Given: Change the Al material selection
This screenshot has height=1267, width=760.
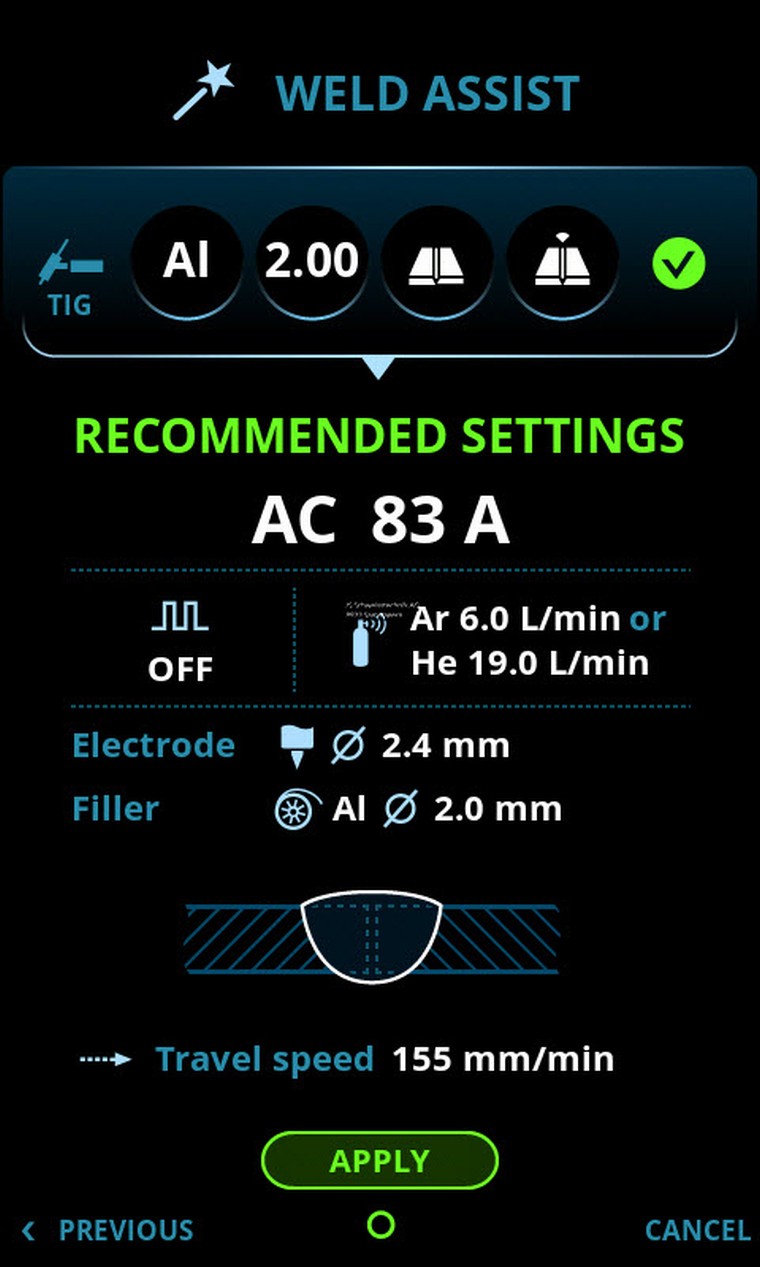Looking at the screenshot, I should click(187, 262).
